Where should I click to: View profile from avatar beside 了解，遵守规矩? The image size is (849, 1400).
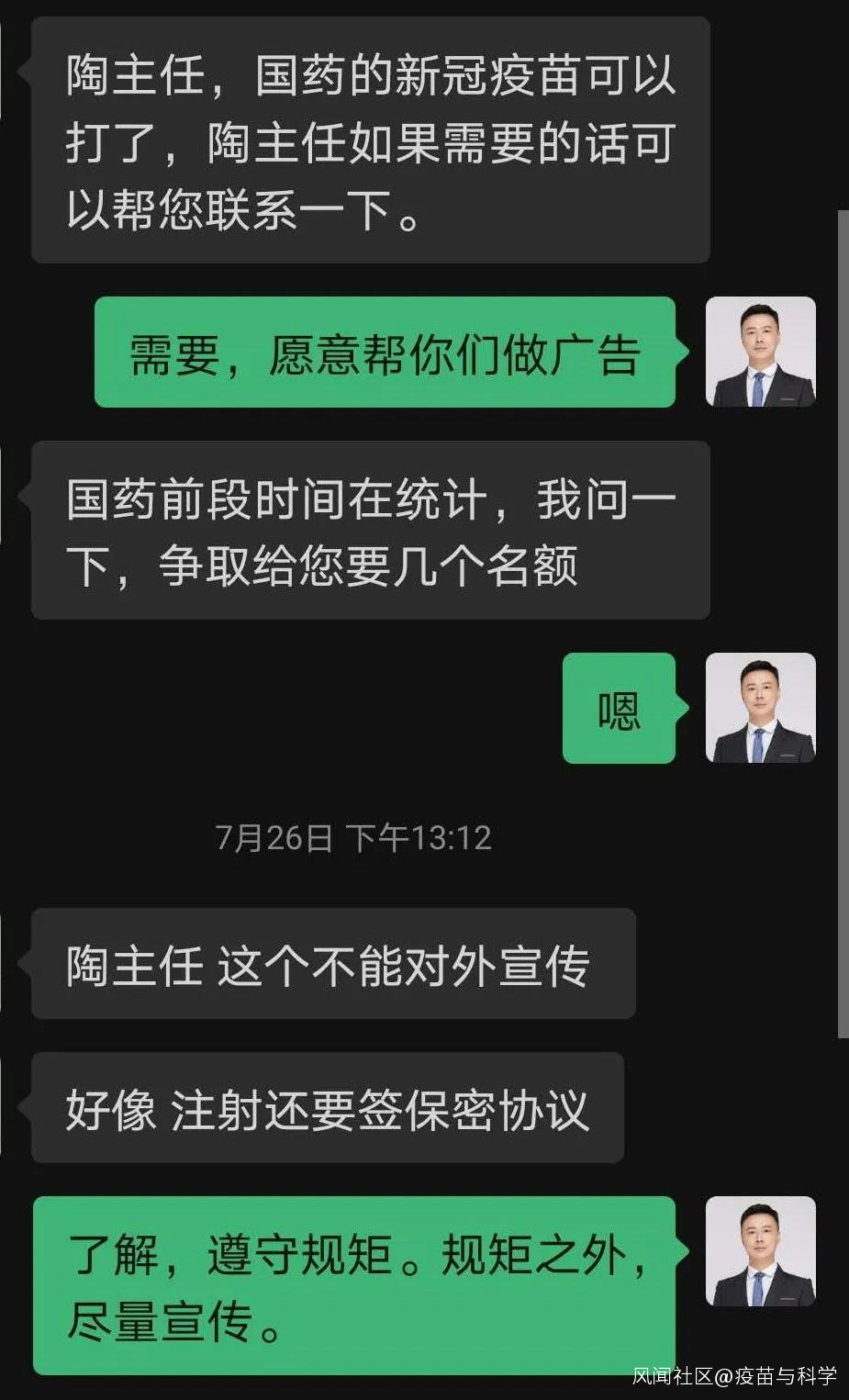point(760,1251)
